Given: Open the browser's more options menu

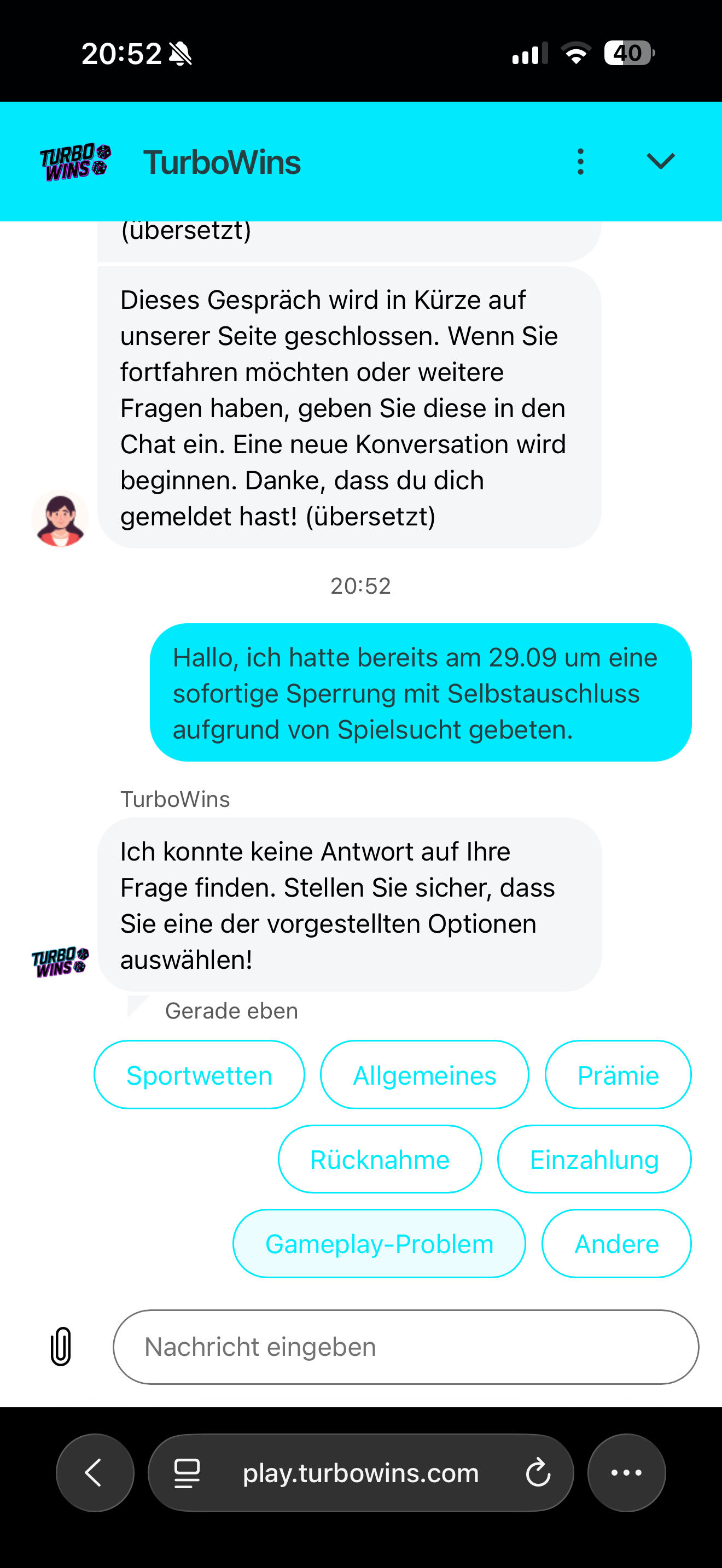Looking at the screenshot, I should [x=626, y=1473].
